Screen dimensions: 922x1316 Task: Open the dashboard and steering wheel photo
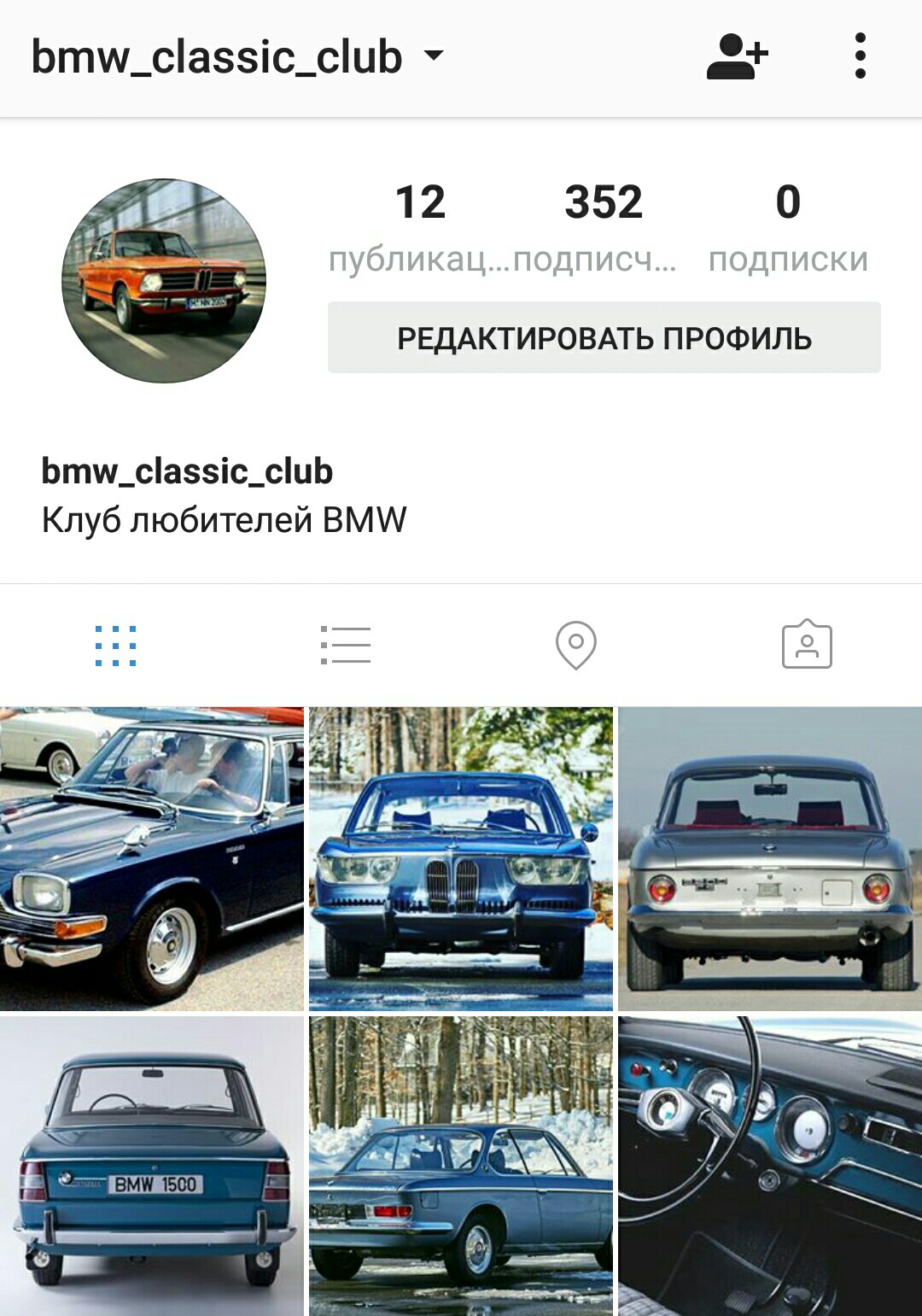(x=770, y=1166)
